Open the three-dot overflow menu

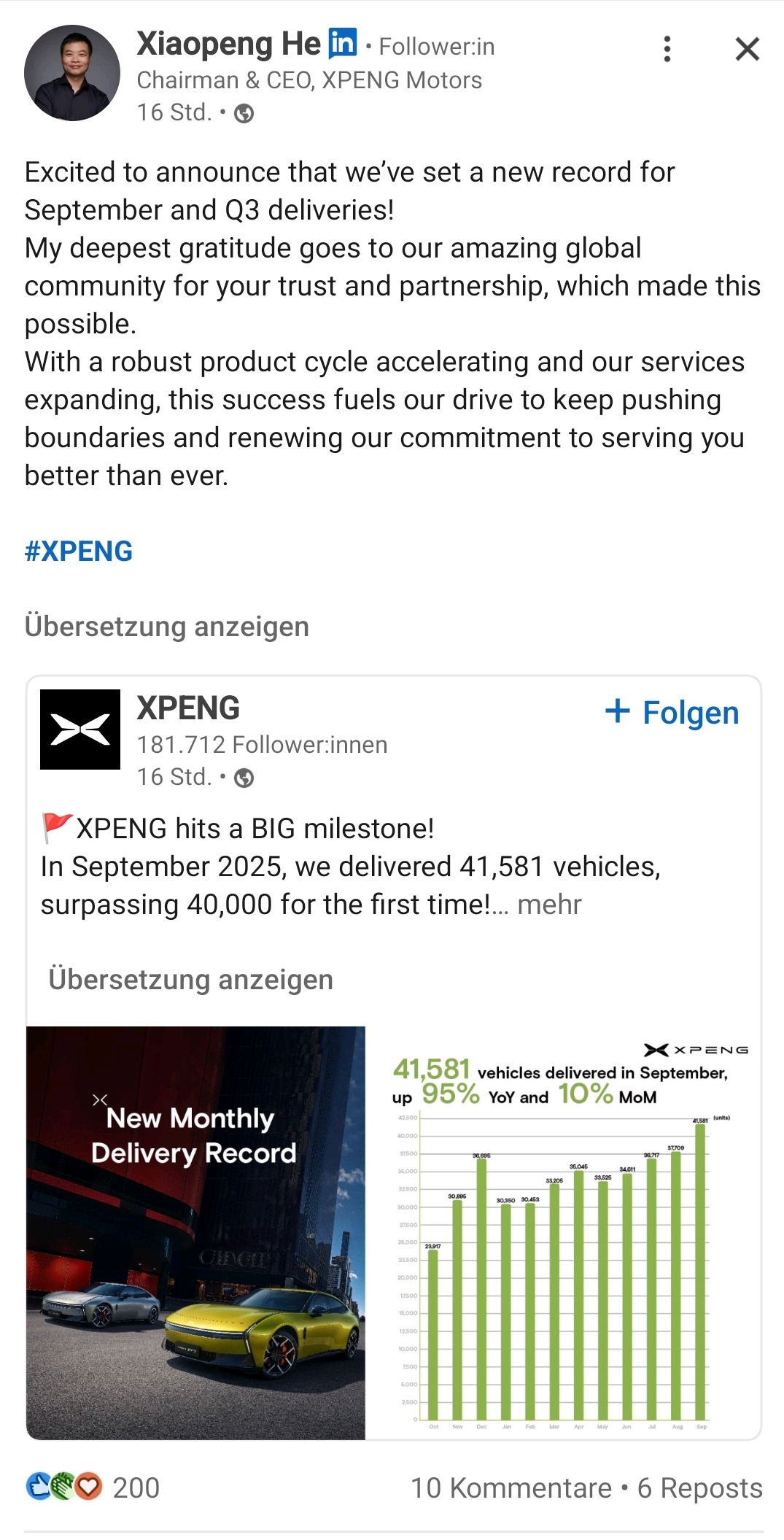click(x=667, y=49)
